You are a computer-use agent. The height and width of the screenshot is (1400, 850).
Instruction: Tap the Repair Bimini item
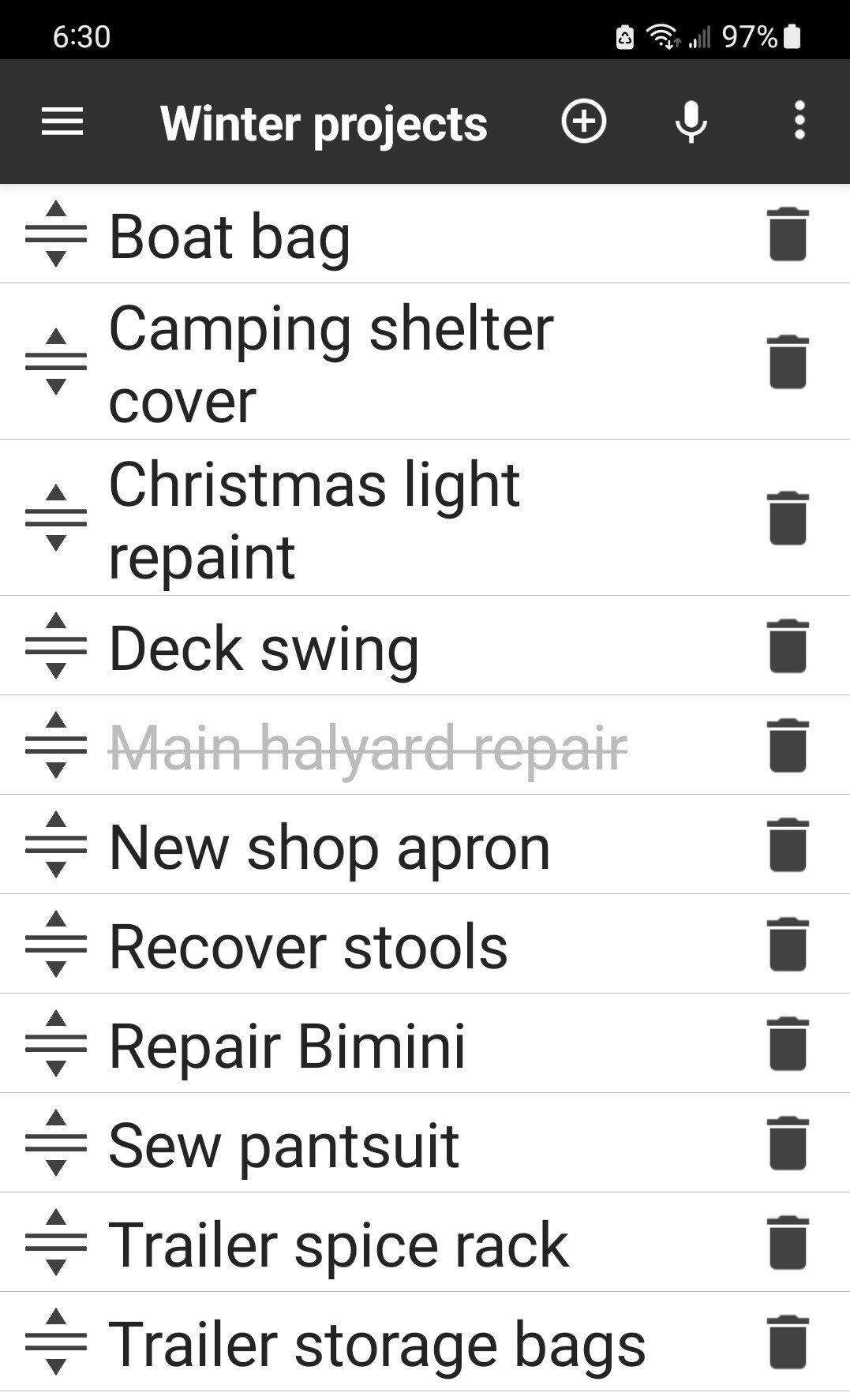(287, 1045)
